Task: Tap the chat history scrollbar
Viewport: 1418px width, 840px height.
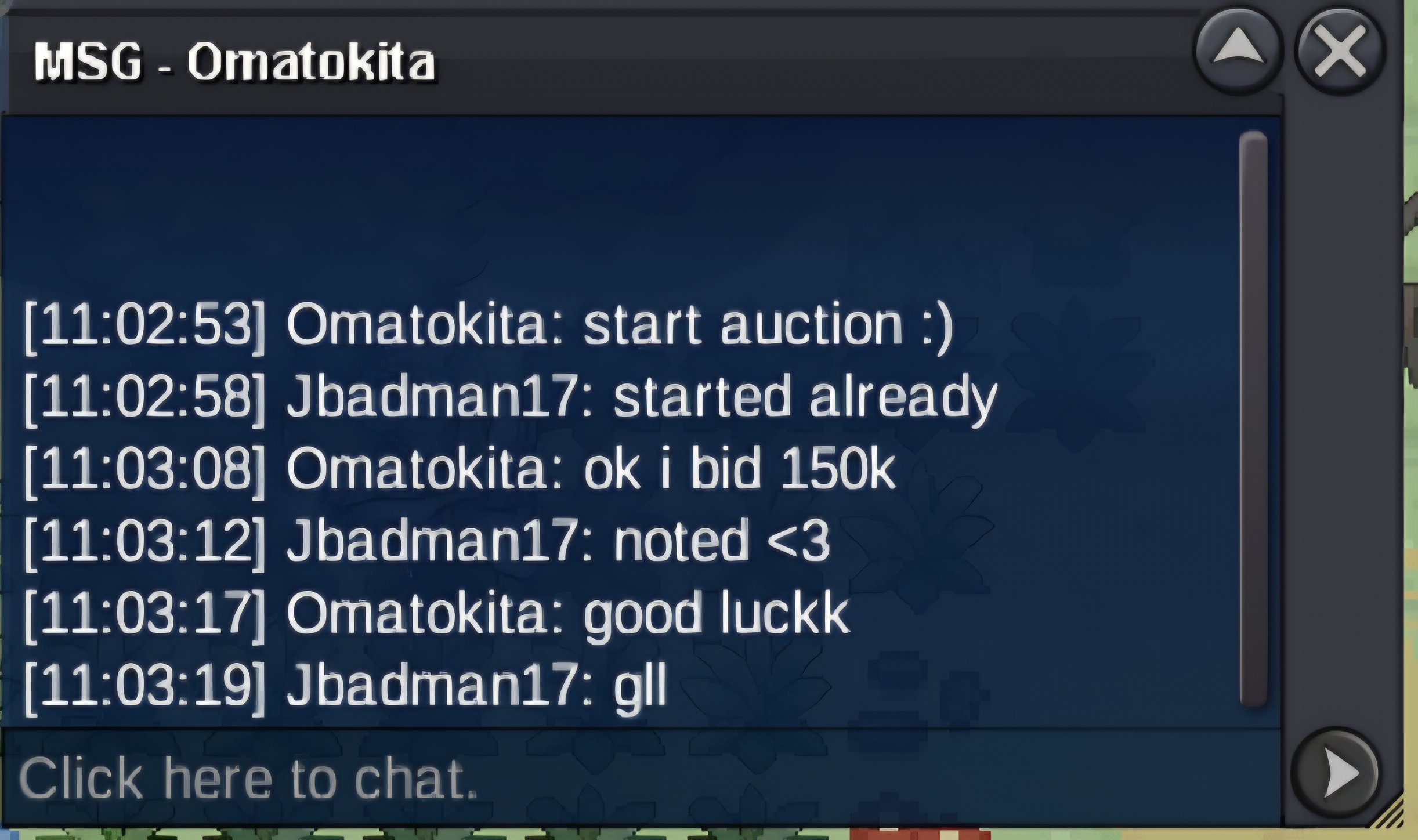Action: pyautogui.click(x=1253, y=419)
